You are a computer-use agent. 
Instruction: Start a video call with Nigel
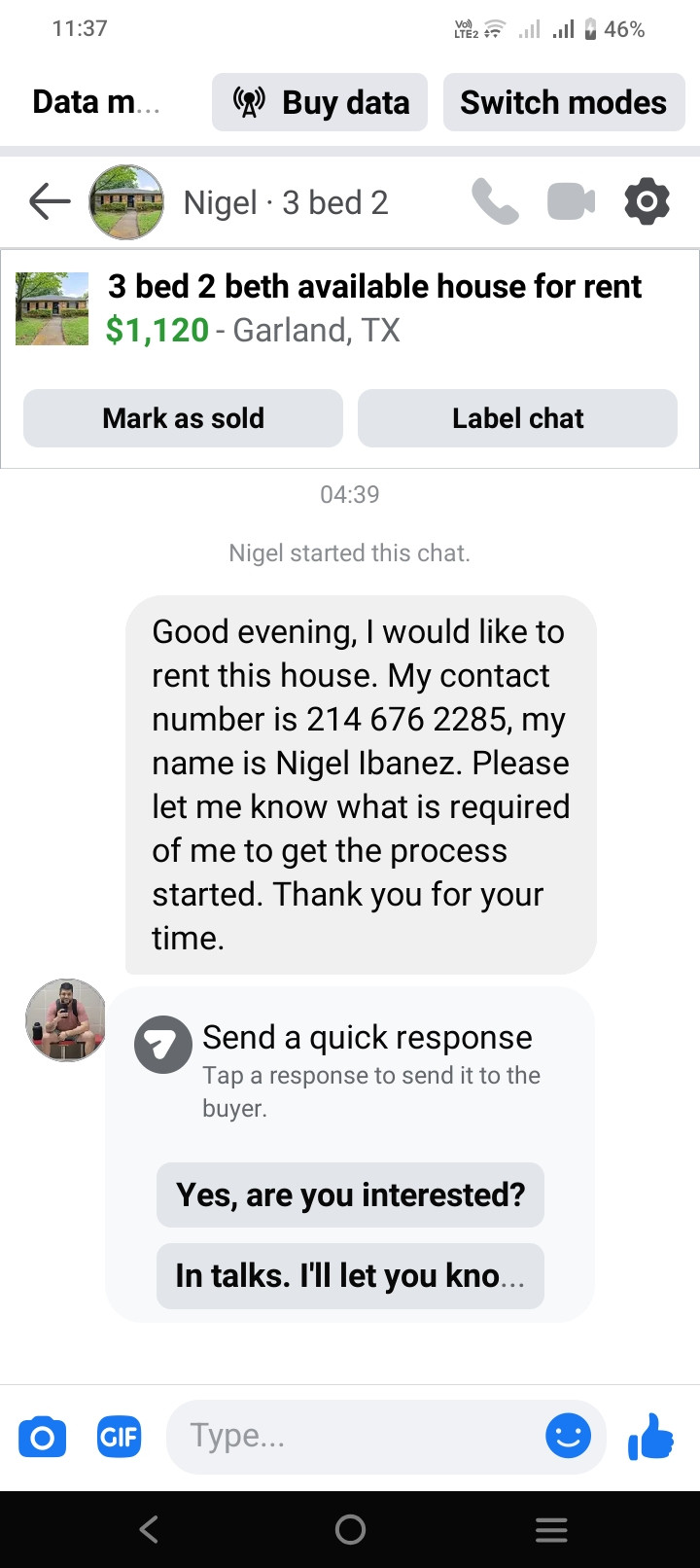coord(571,202)
